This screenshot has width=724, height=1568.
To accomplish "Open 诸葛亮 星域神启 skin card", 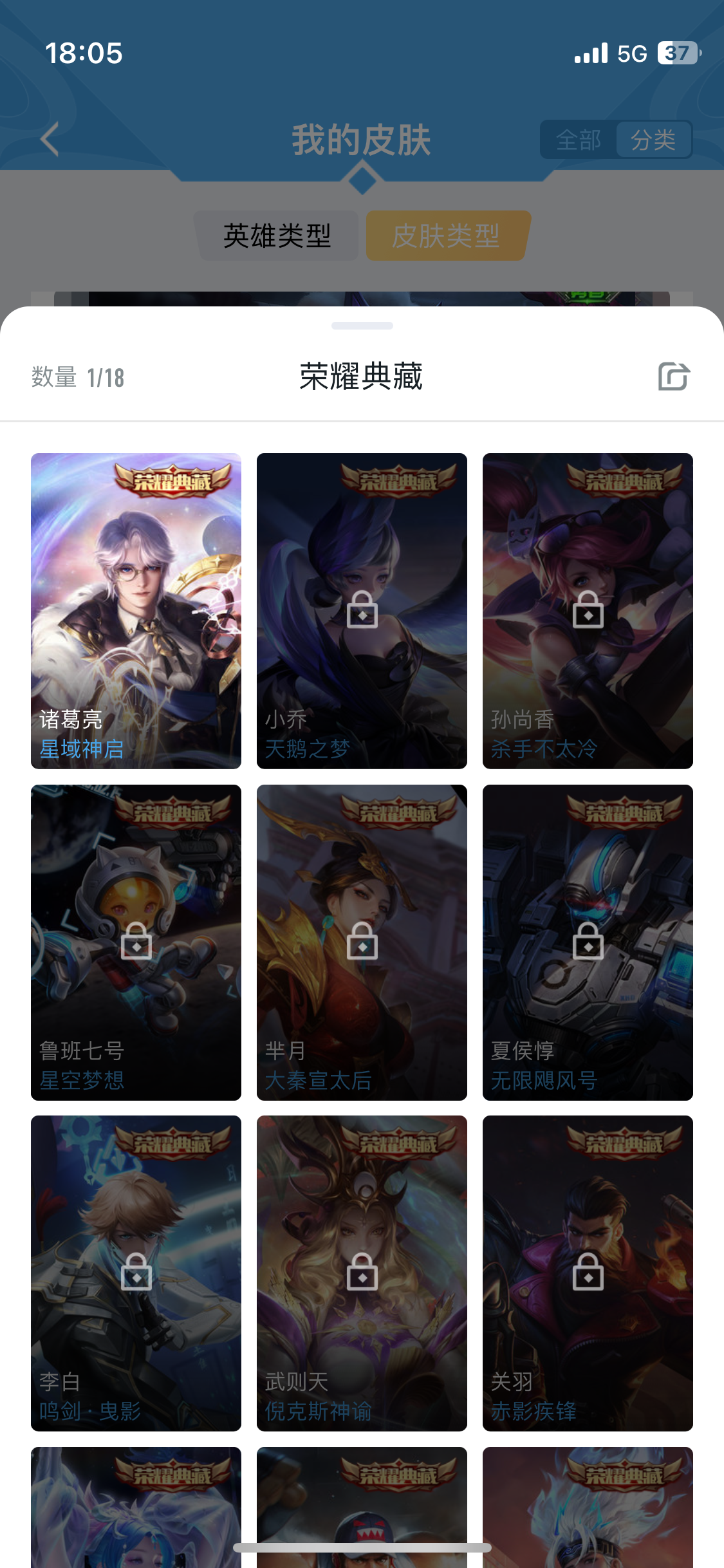I will tap(136, 610).
